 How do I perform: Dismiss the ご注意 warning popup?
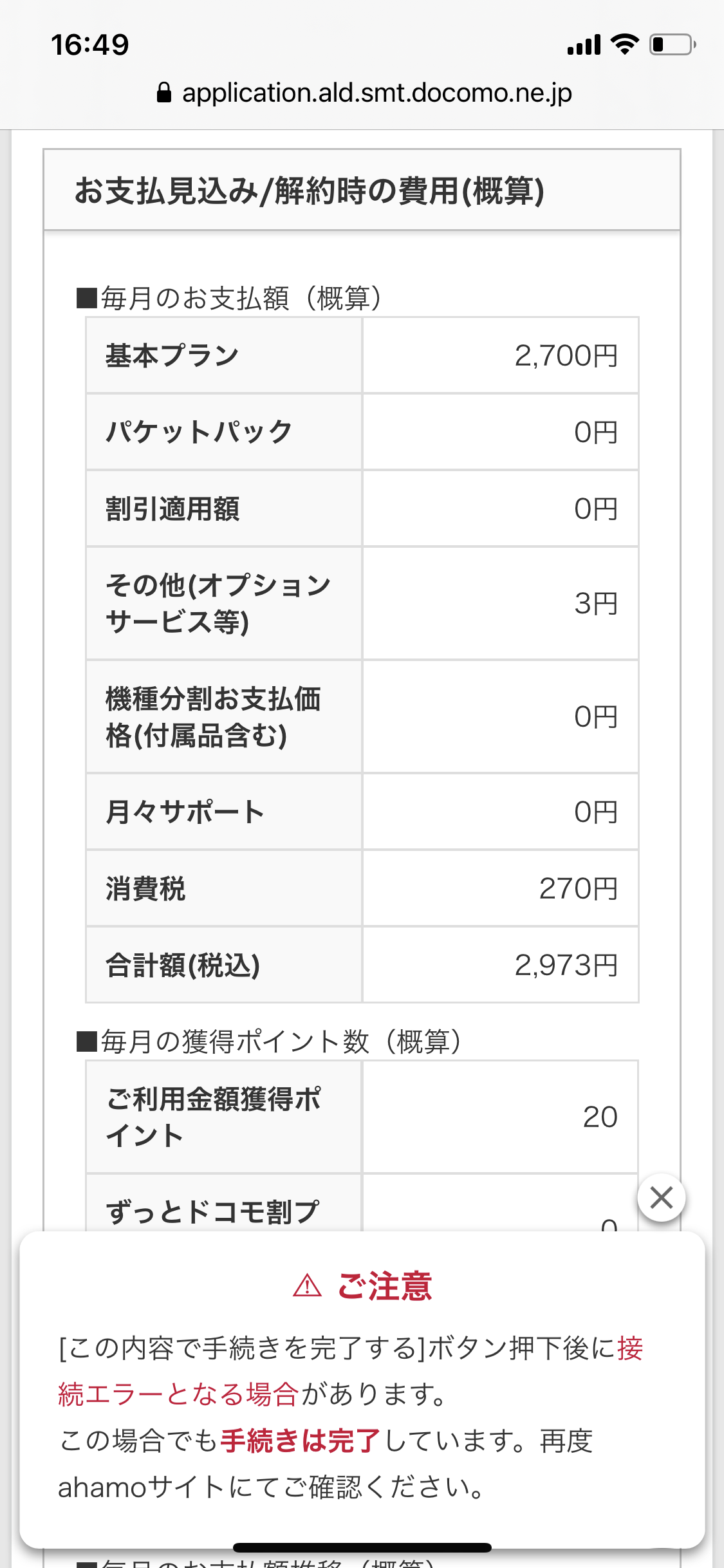pyautogui.click(x=661, y=1198)
